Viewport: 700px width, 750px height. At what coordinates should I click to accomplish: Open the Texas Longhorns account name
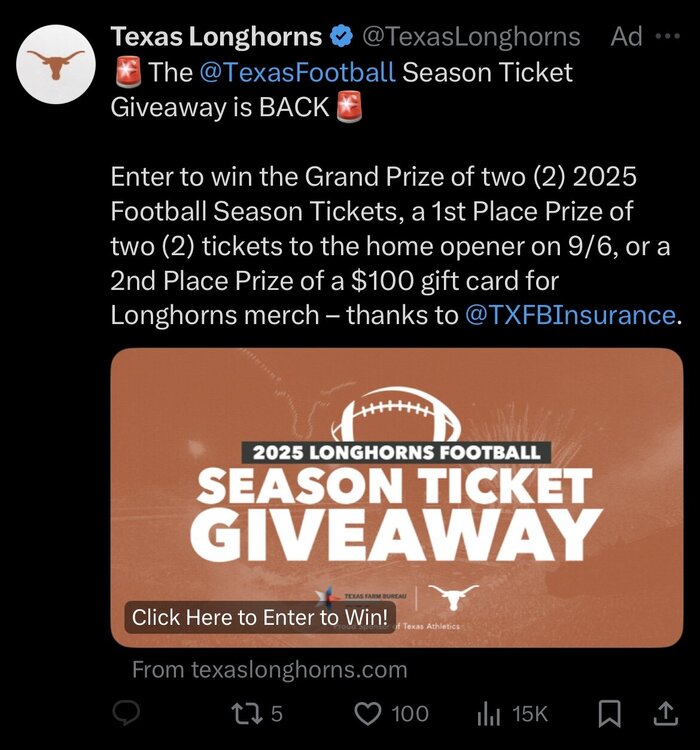point(216,37)
